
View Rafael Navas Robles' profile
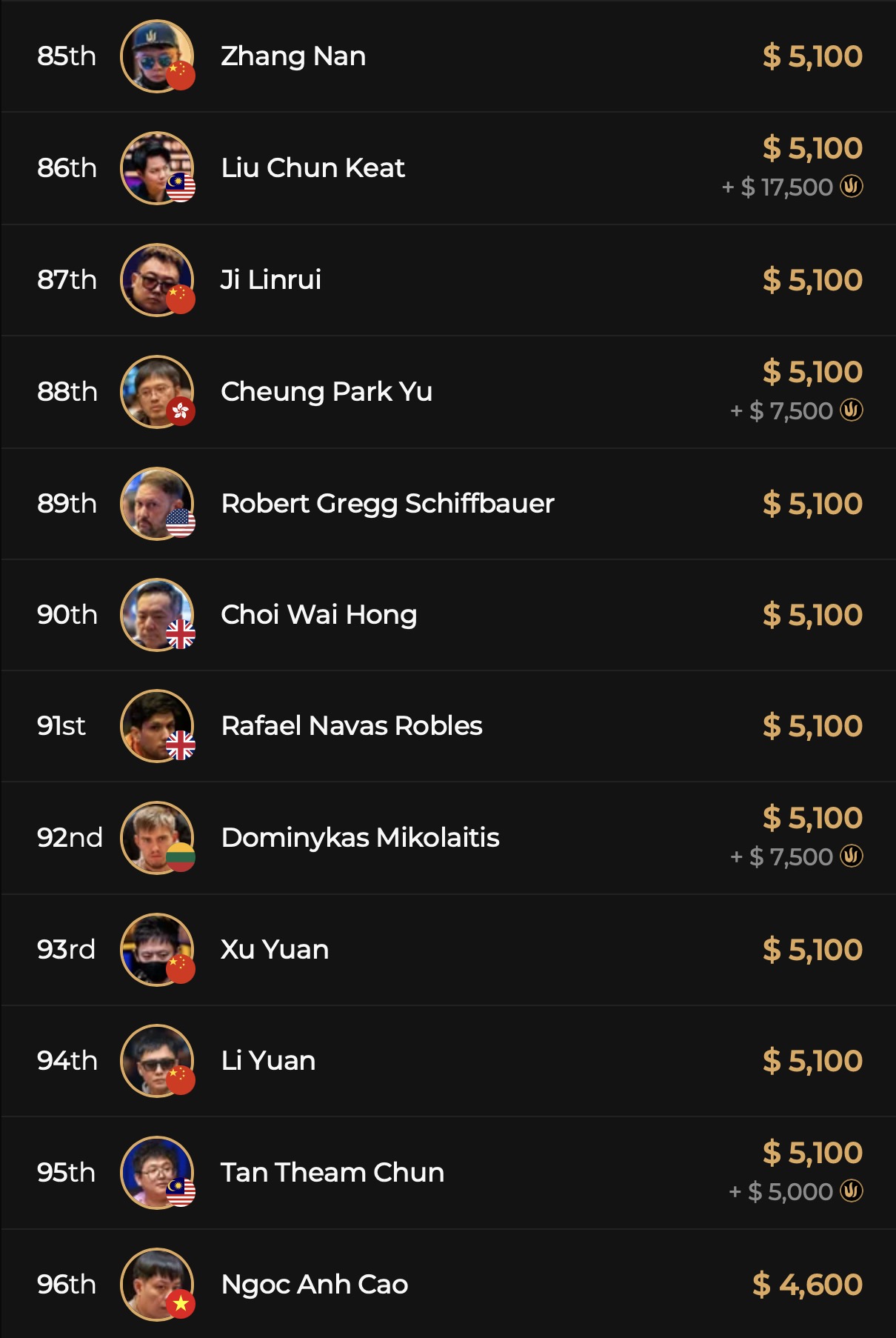(352, 726)
